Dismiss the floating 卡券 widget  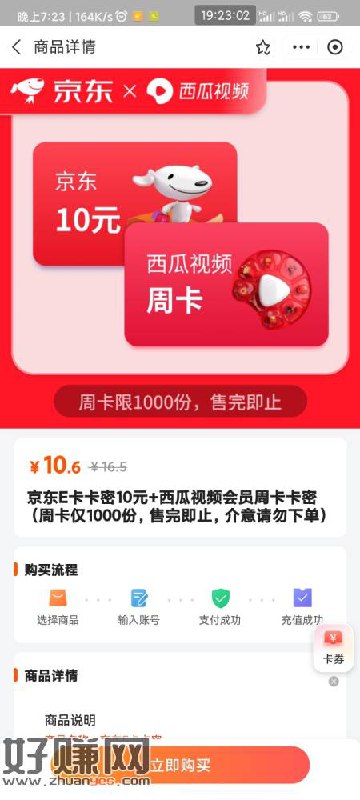(333, 682)
